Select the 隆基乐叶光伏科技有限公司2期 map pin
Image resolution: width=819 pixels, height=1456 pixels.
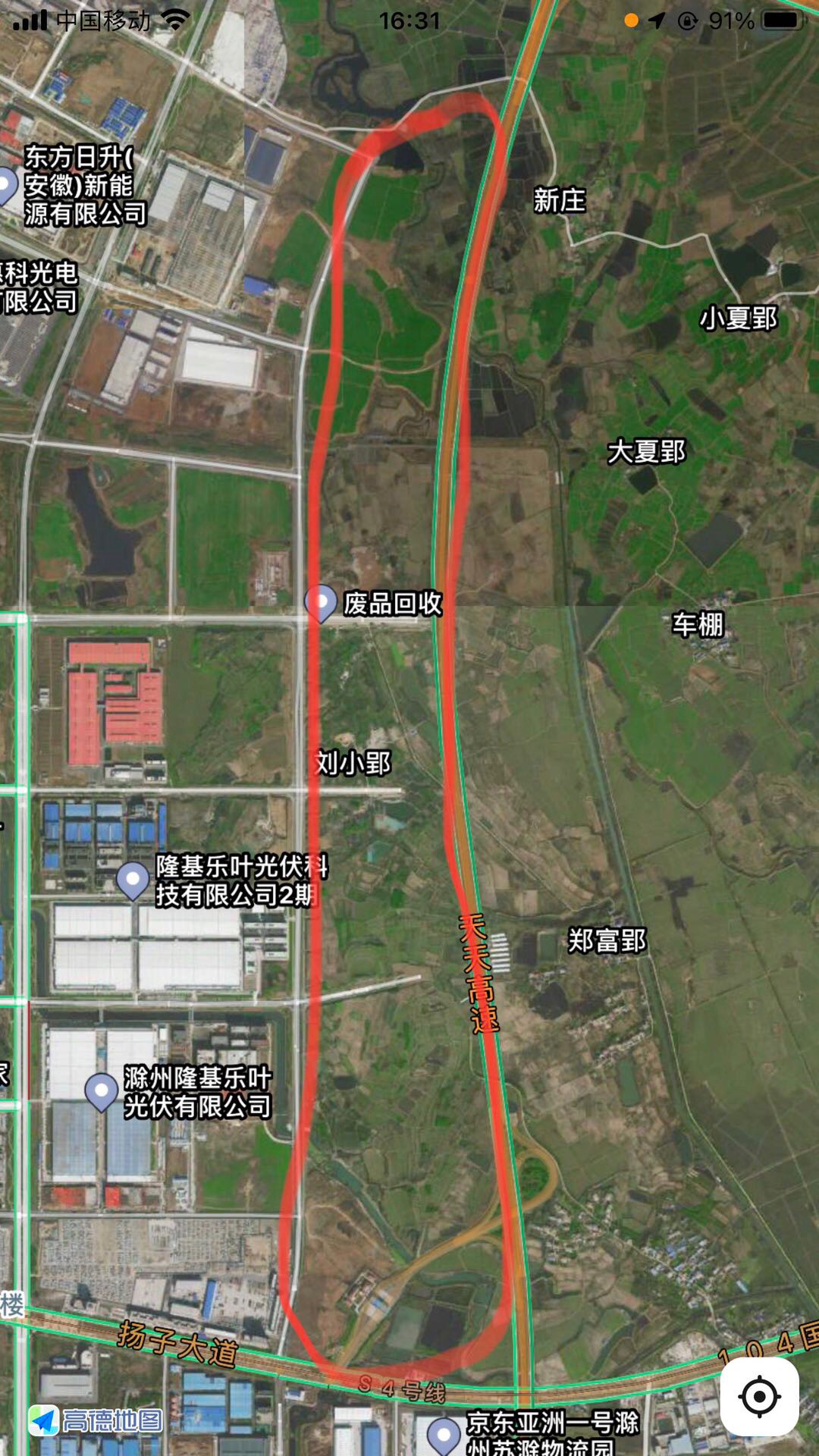(x=133, y=881)
